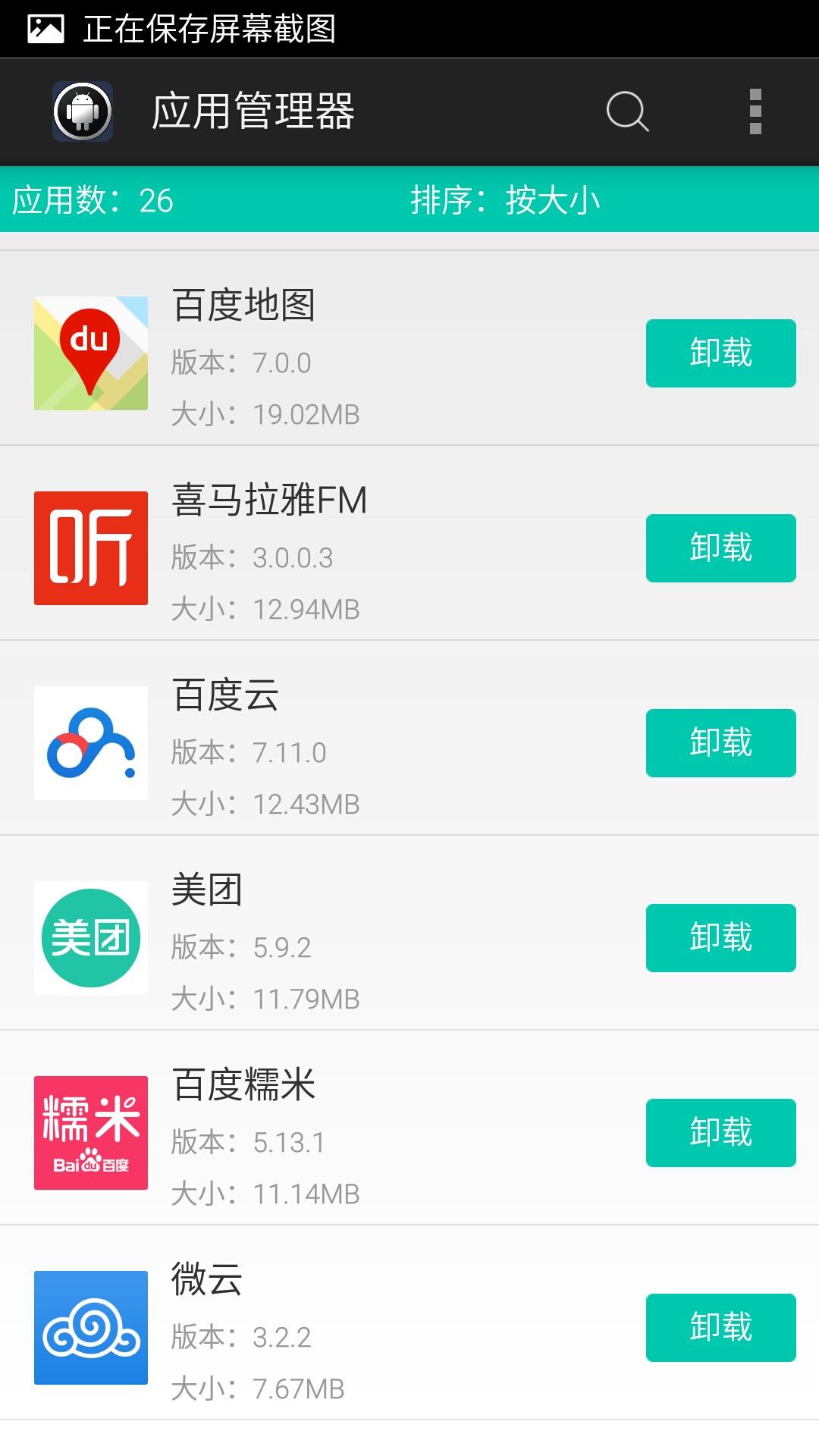Select the 美团 app icon
This screenshot has height=1456, width=819.
(x=90, y=937)
